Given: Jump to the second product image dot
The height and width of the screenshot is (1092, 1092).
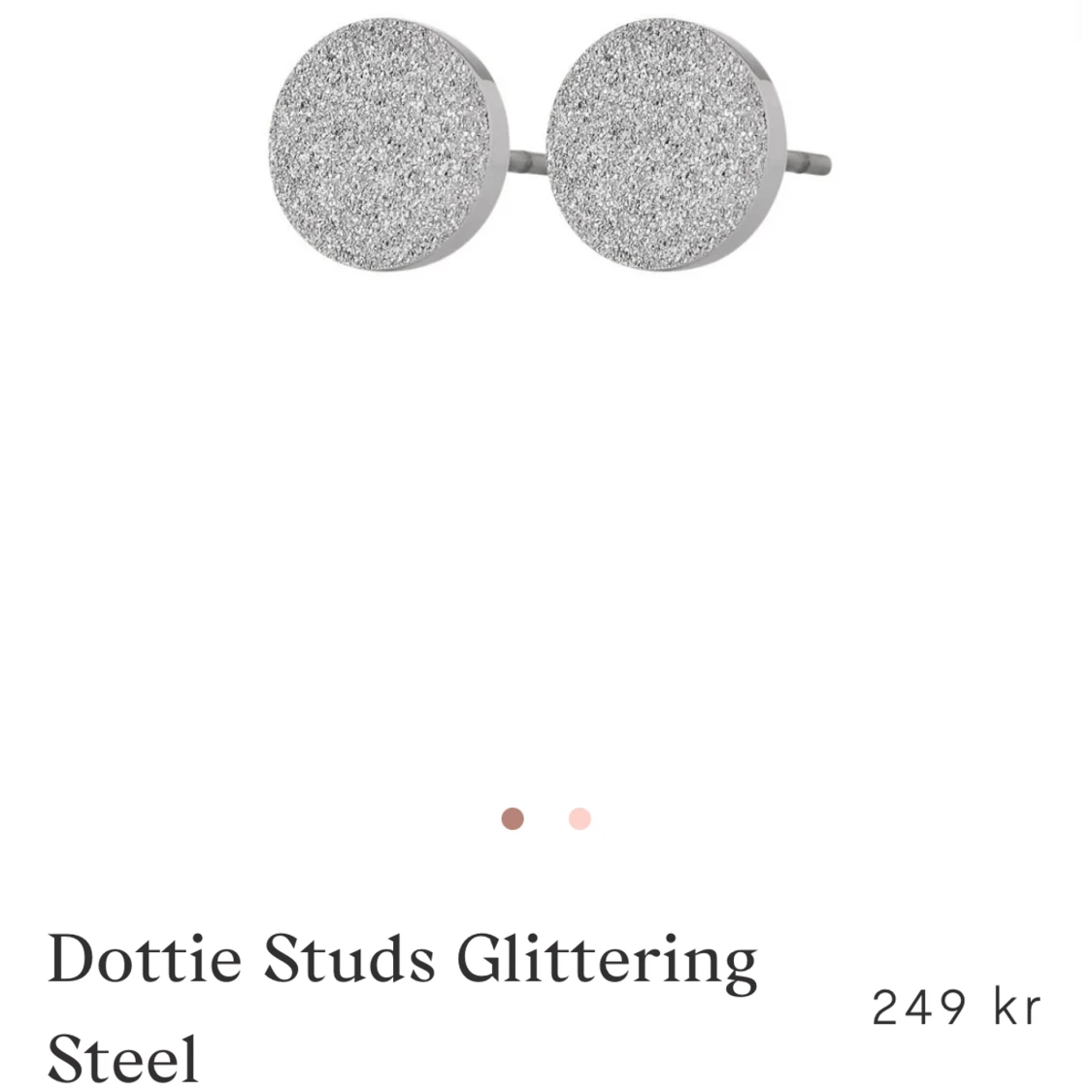Looking at the screenshot, I should pyautogui.click(x=579, y=818).
